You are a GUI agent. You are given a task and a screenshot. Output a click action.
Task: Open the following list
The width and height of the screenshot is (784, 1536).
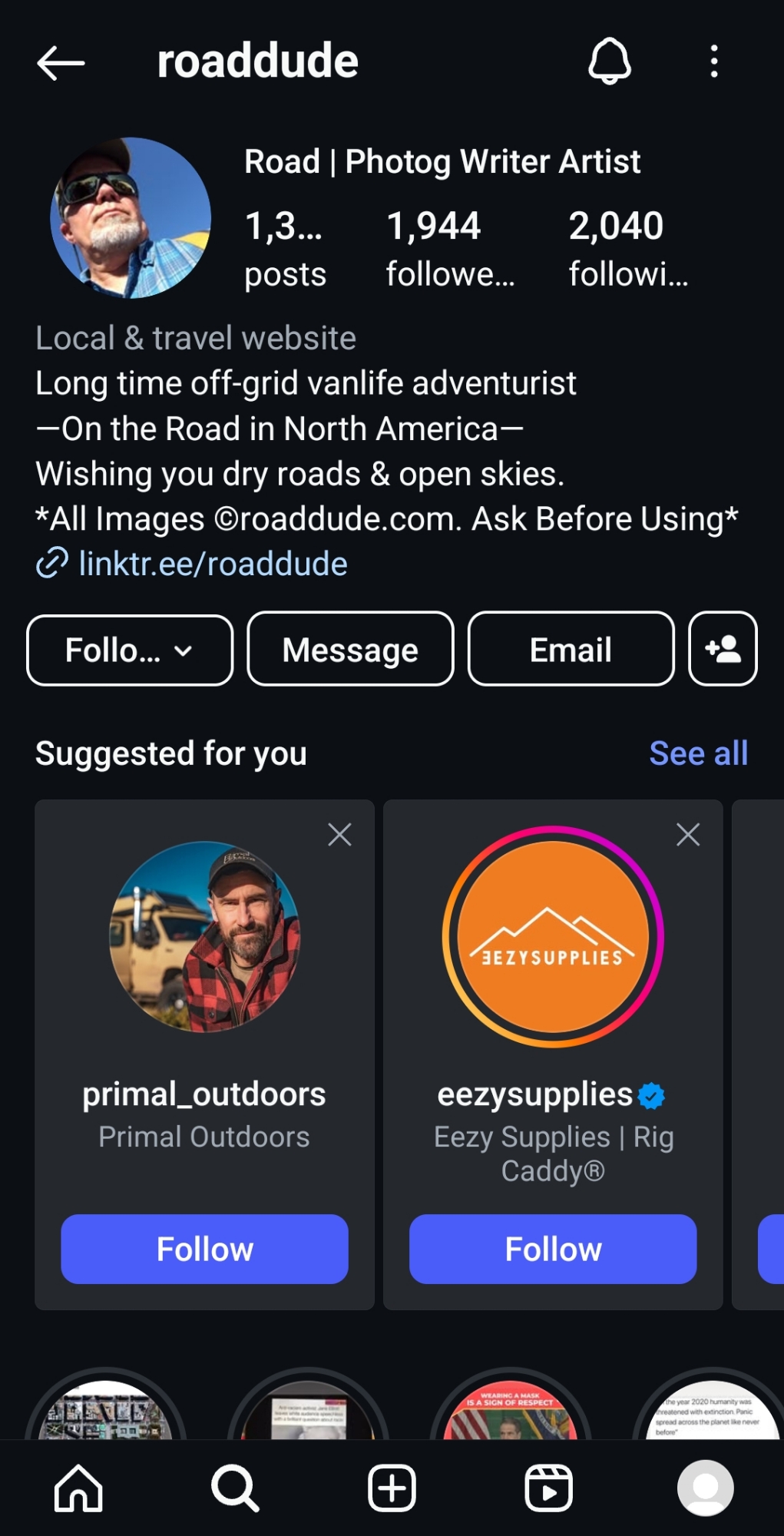[x=628, y=248]
